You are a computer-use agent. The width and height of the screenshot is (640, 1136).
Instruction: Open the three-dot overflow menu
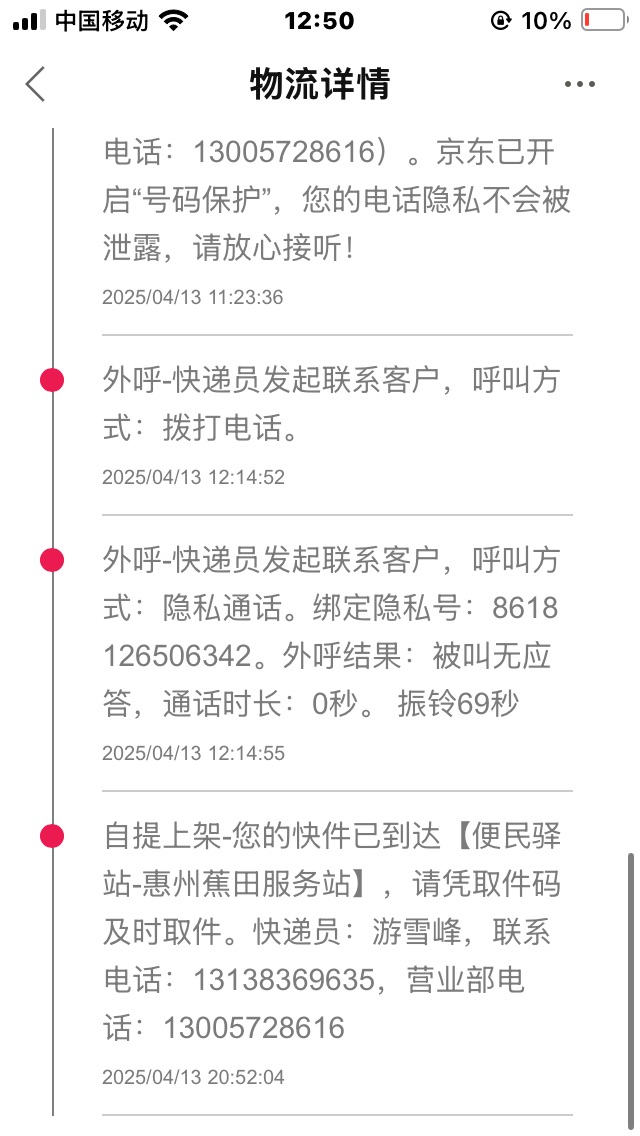tap(580, 84)
